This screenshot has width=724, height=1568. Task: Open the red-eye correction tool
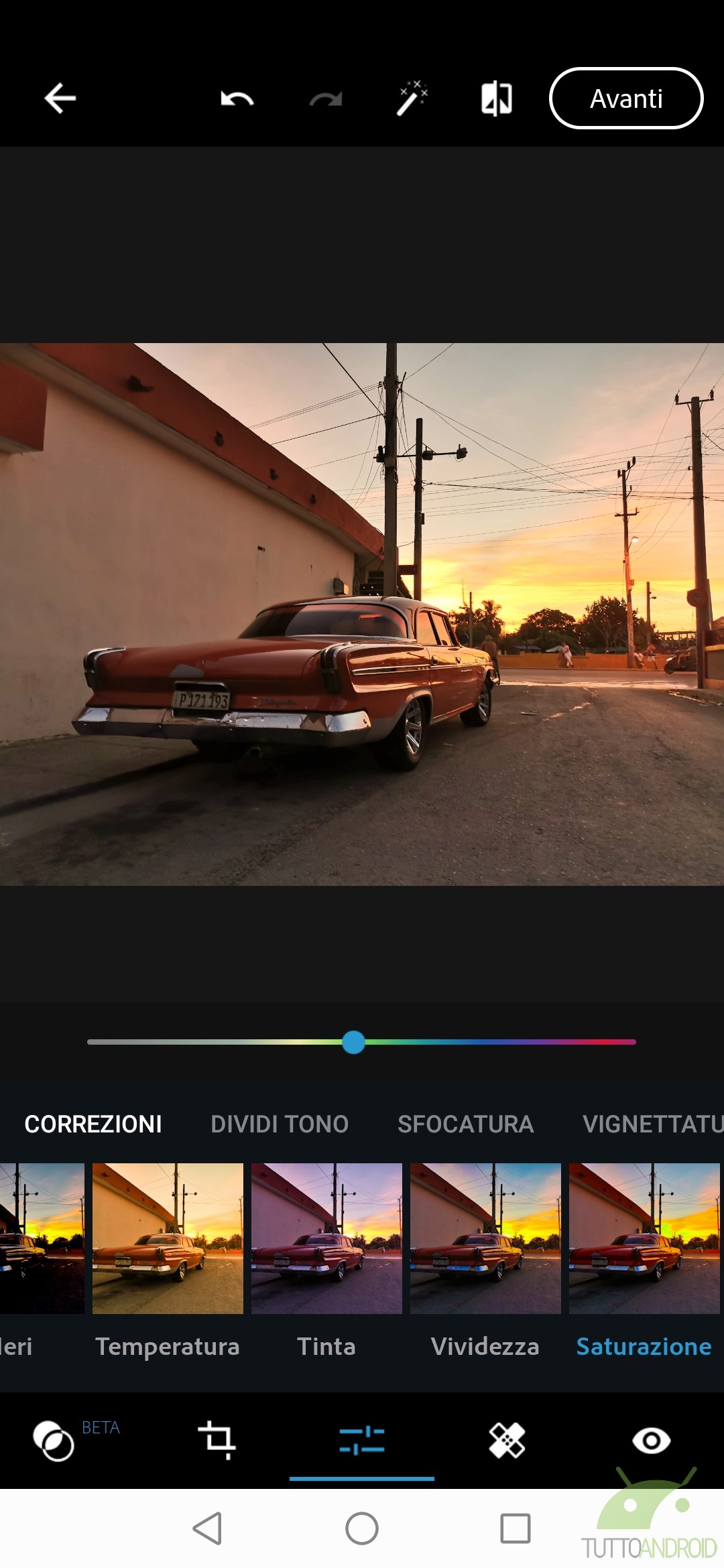point(651,1440)
